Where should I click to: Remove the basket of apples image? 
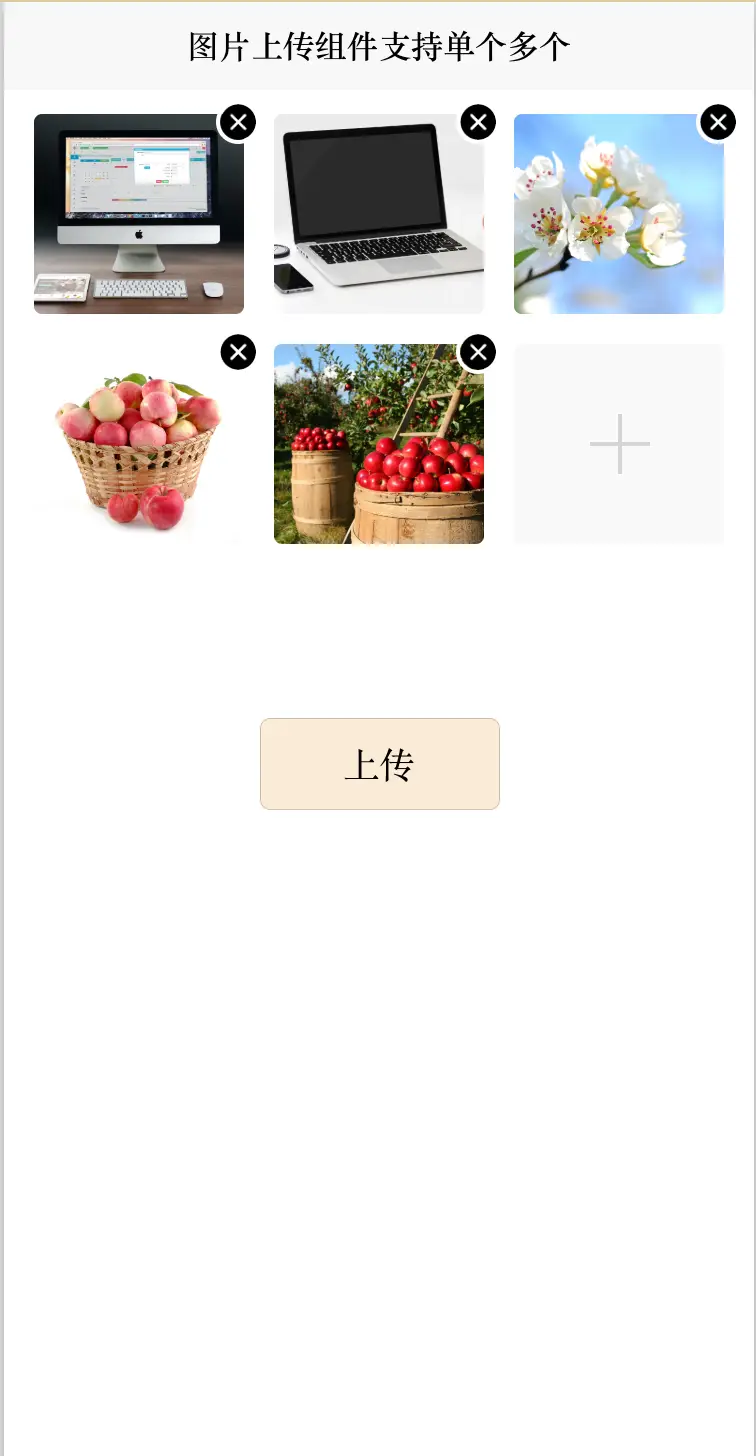coord(238,353)
